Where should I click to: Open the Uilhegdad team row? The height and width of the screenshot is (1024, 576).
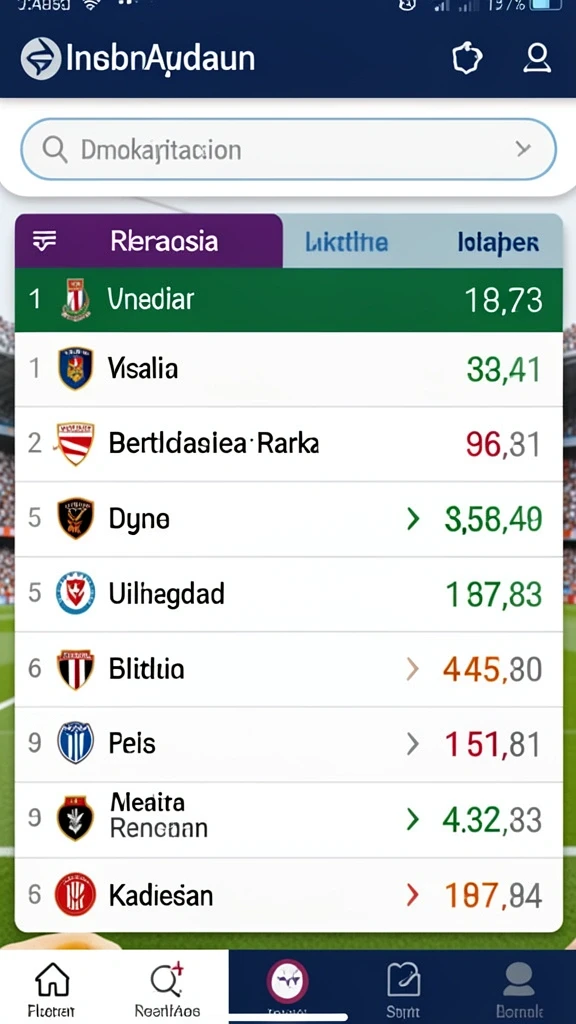coord(288,594)
